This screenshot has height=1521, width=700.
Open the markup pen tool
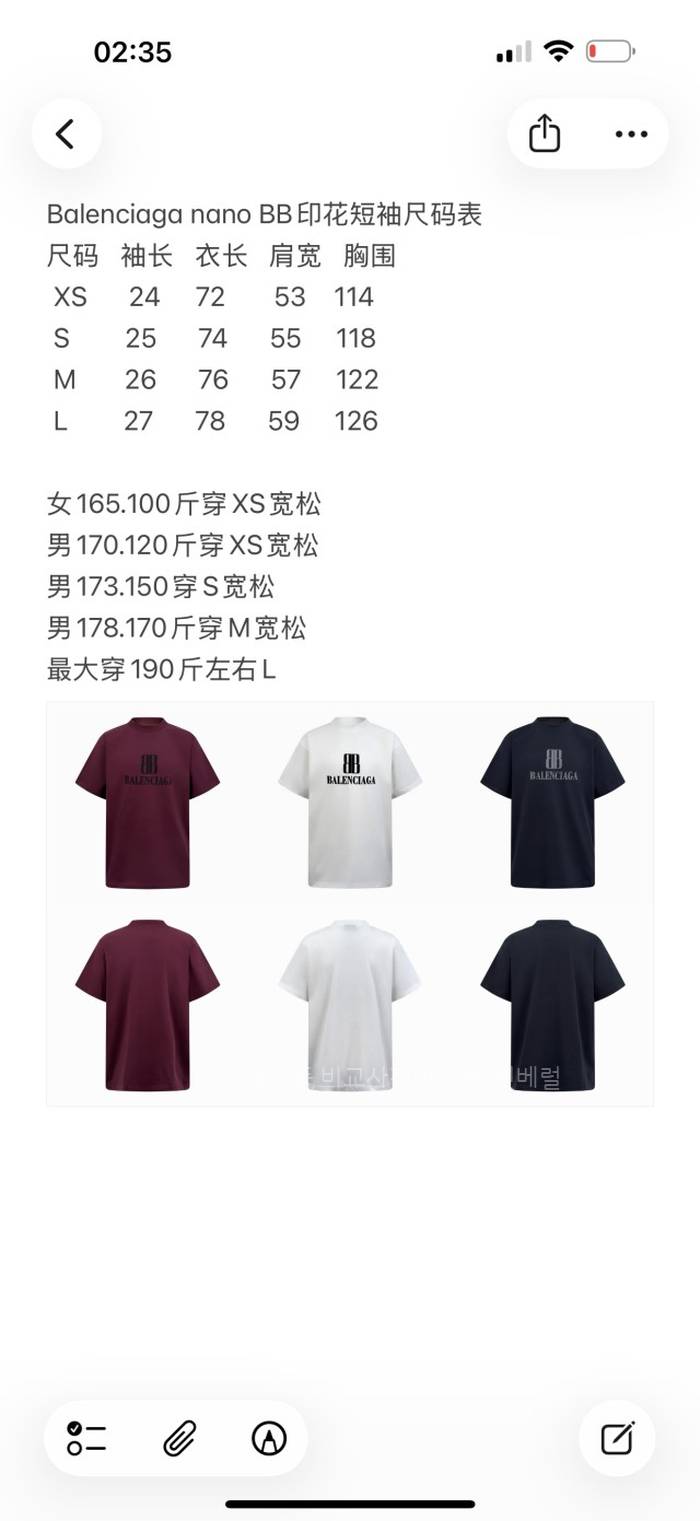pos(269,1438)
